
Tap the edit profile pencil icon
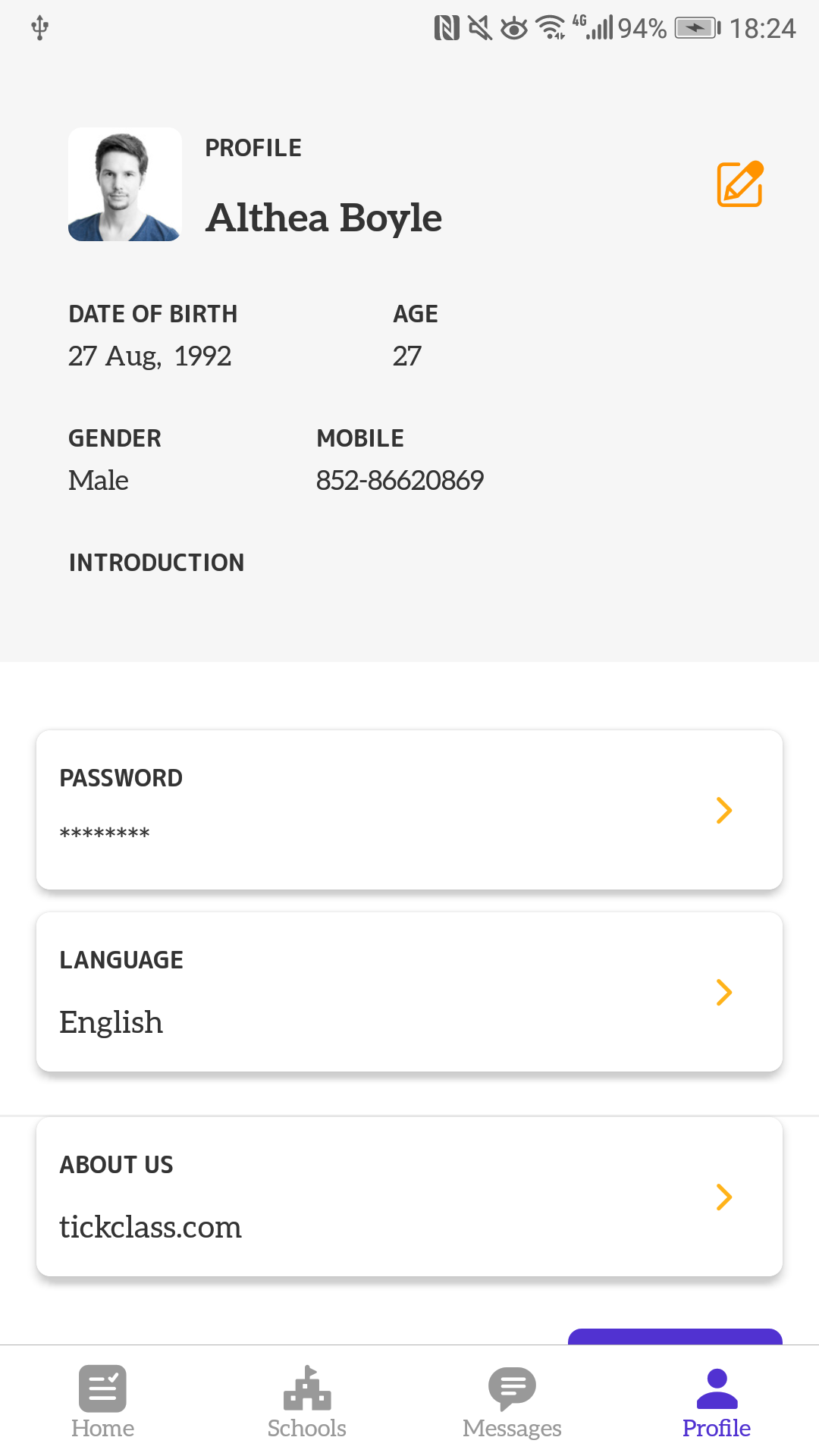point(740,184)
